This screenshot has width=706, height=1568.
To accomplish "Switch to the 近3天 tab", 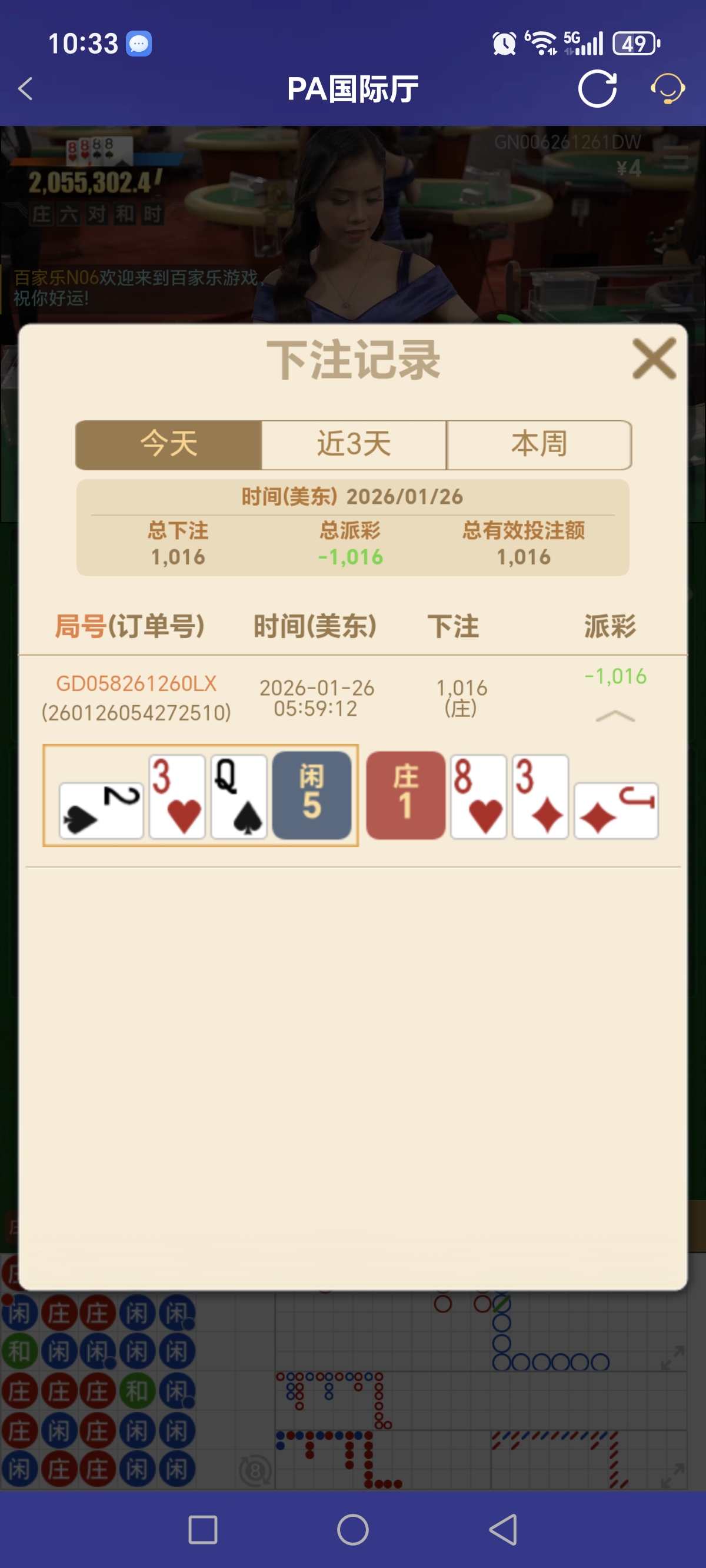I will [353, 444].
